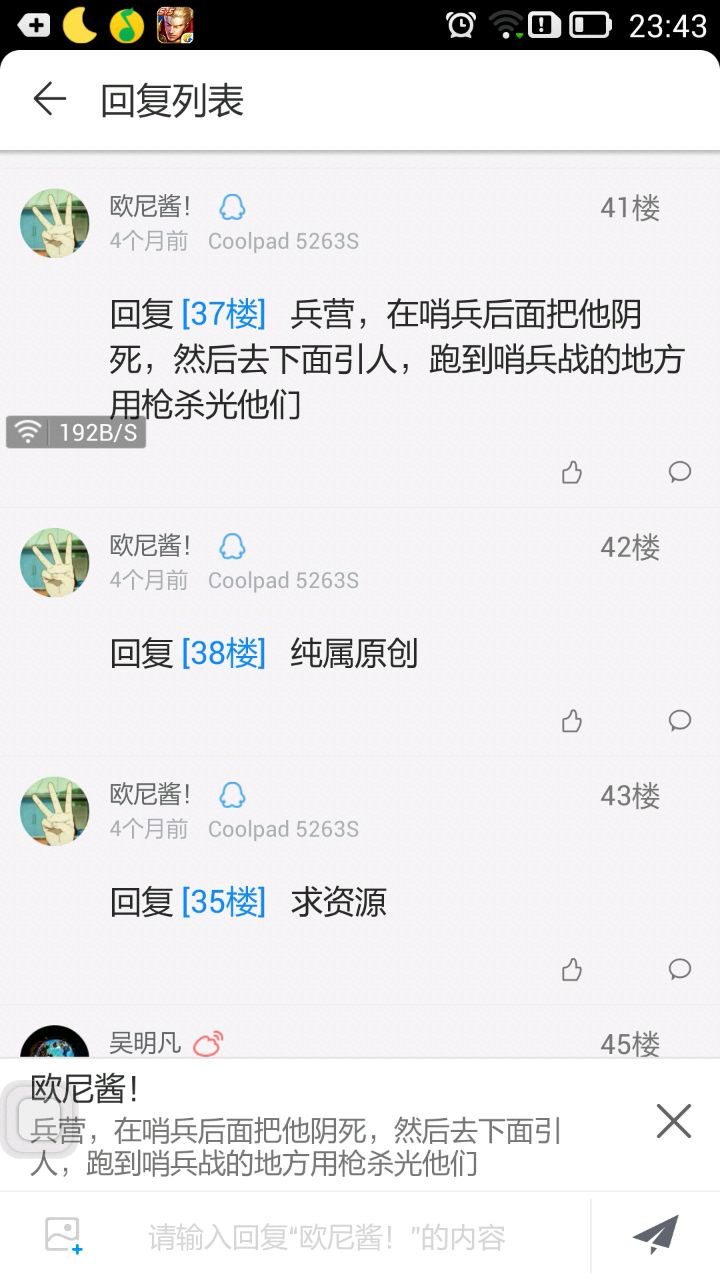Open 吴明凡's profile name on 45楼
This screenshot has height=1280, width=720.
click(145, 1043)
